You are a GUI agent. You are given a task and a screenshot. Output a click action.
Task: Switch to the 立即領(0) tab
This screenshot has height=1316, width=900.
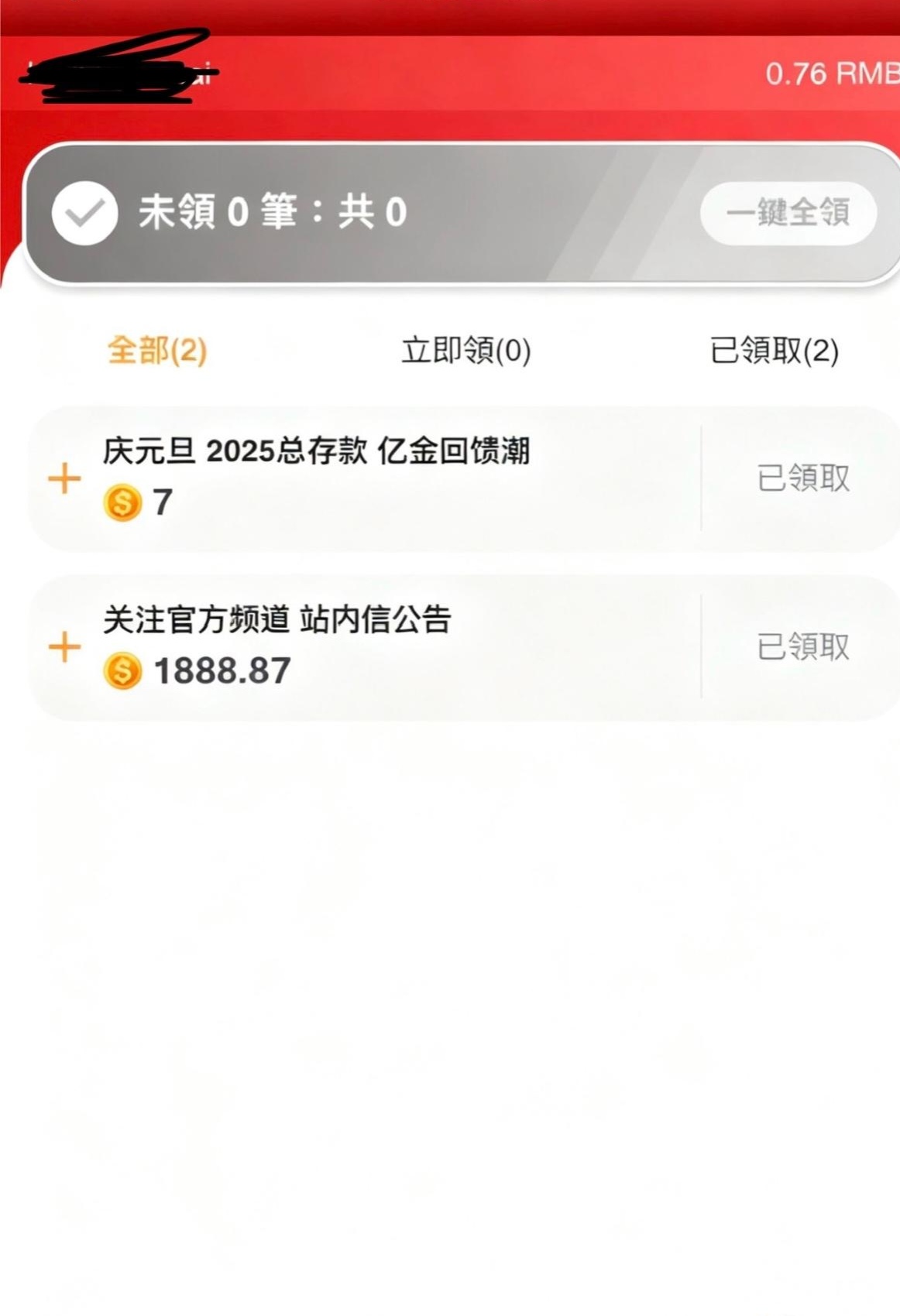coord(466,351)
